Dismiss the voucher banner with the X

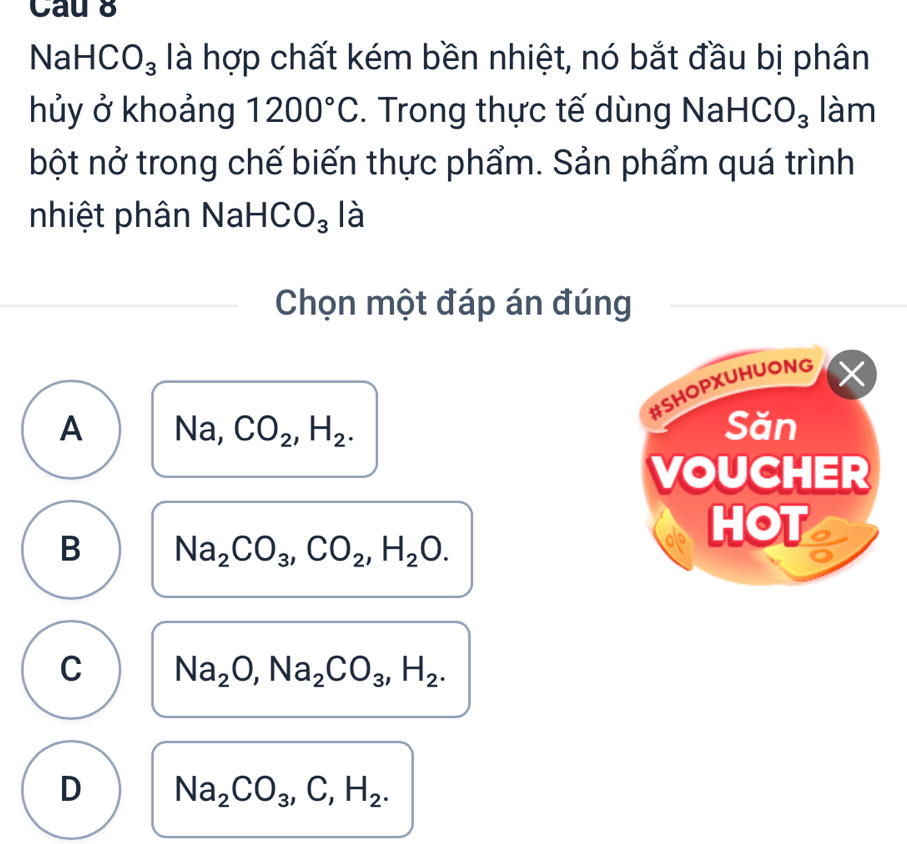tap(851, 375)
